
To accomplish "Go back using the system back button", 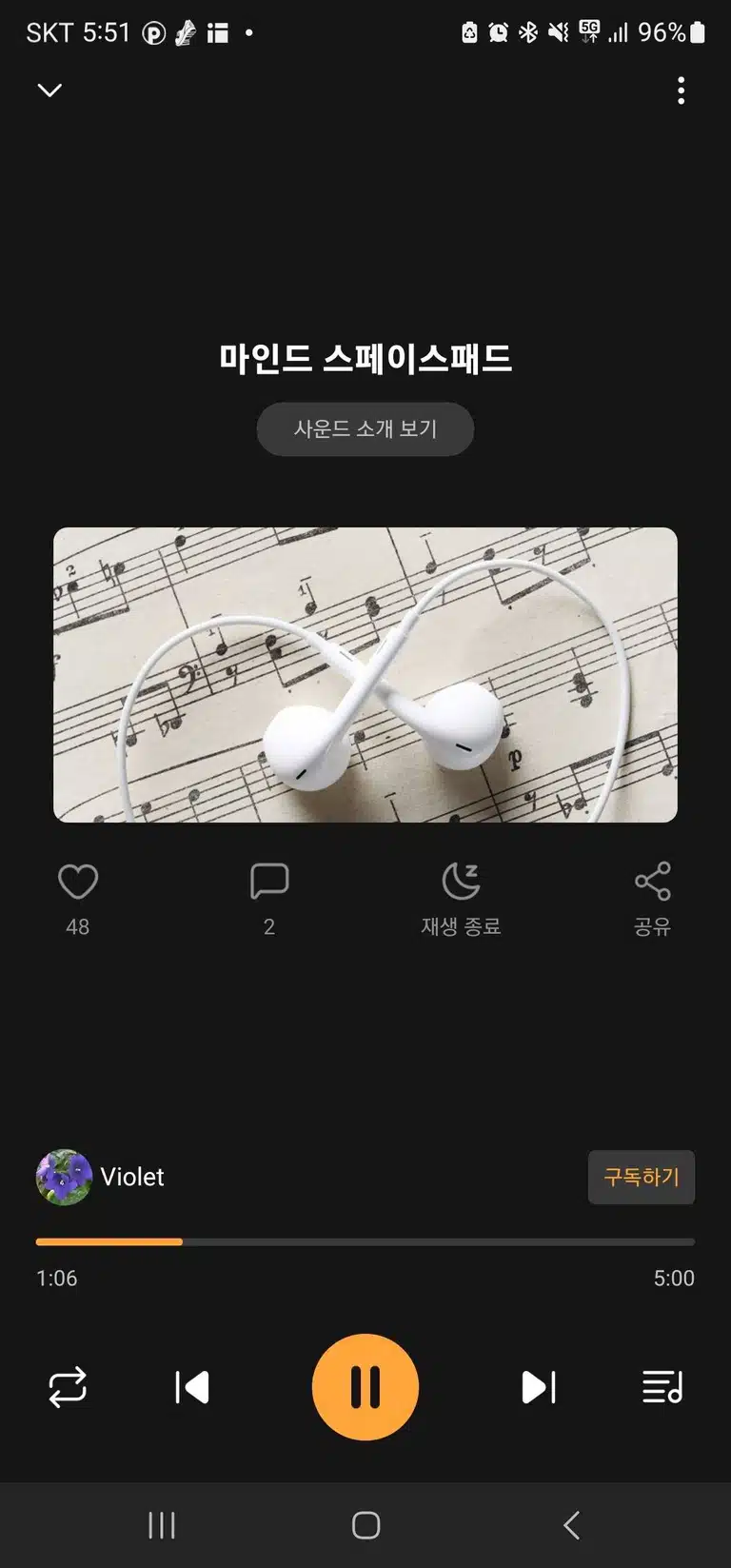I will coord(571,1525).
